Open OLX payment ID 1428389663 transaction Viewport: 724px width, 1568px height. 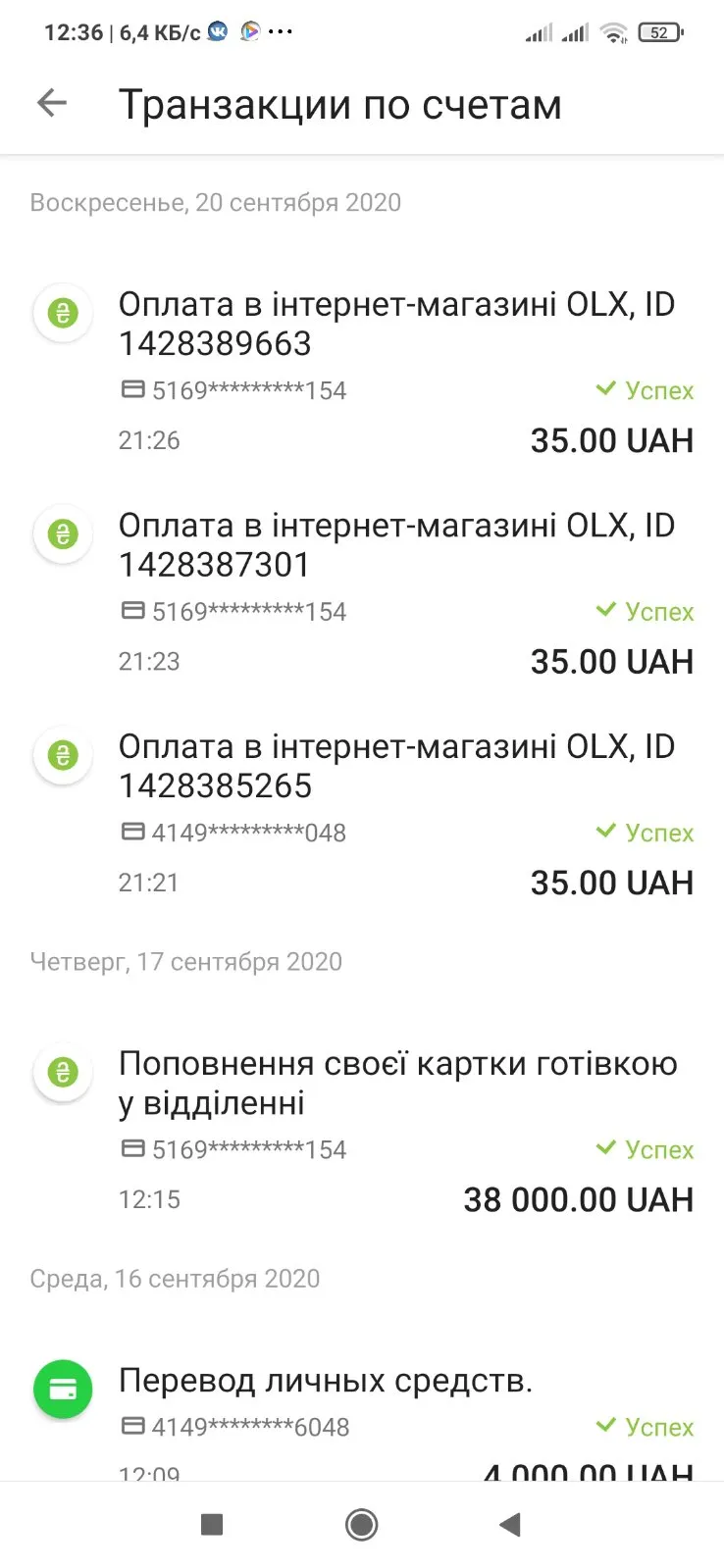362,371
